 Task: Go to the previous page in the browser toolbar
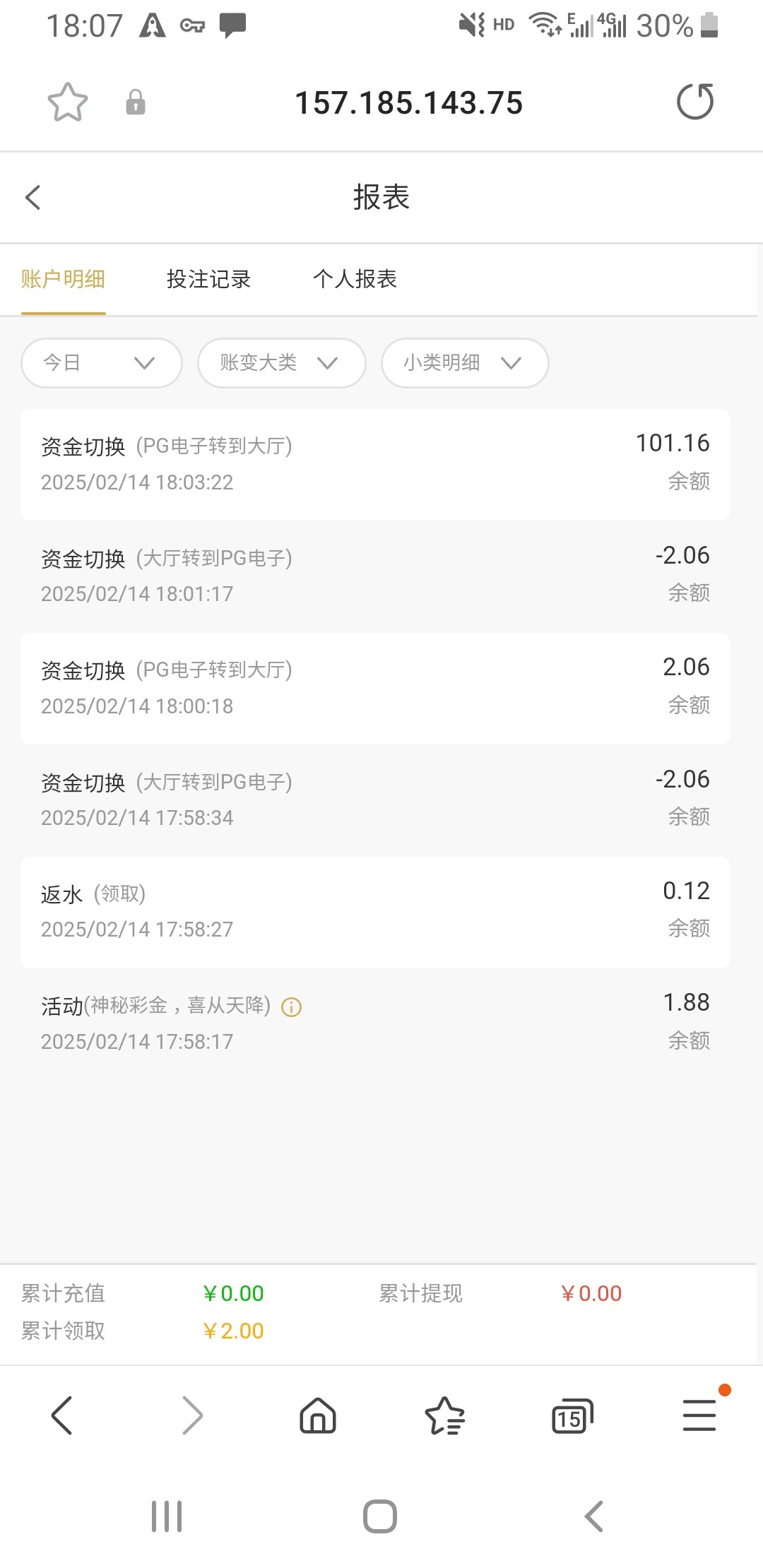(x=62, y=1415)
